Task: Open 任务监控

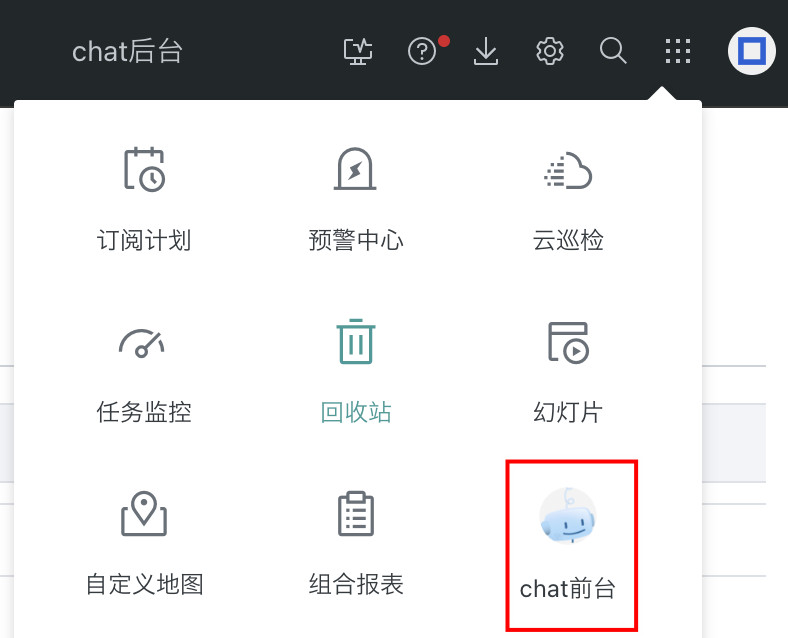Action: click(x=144, y=370)
